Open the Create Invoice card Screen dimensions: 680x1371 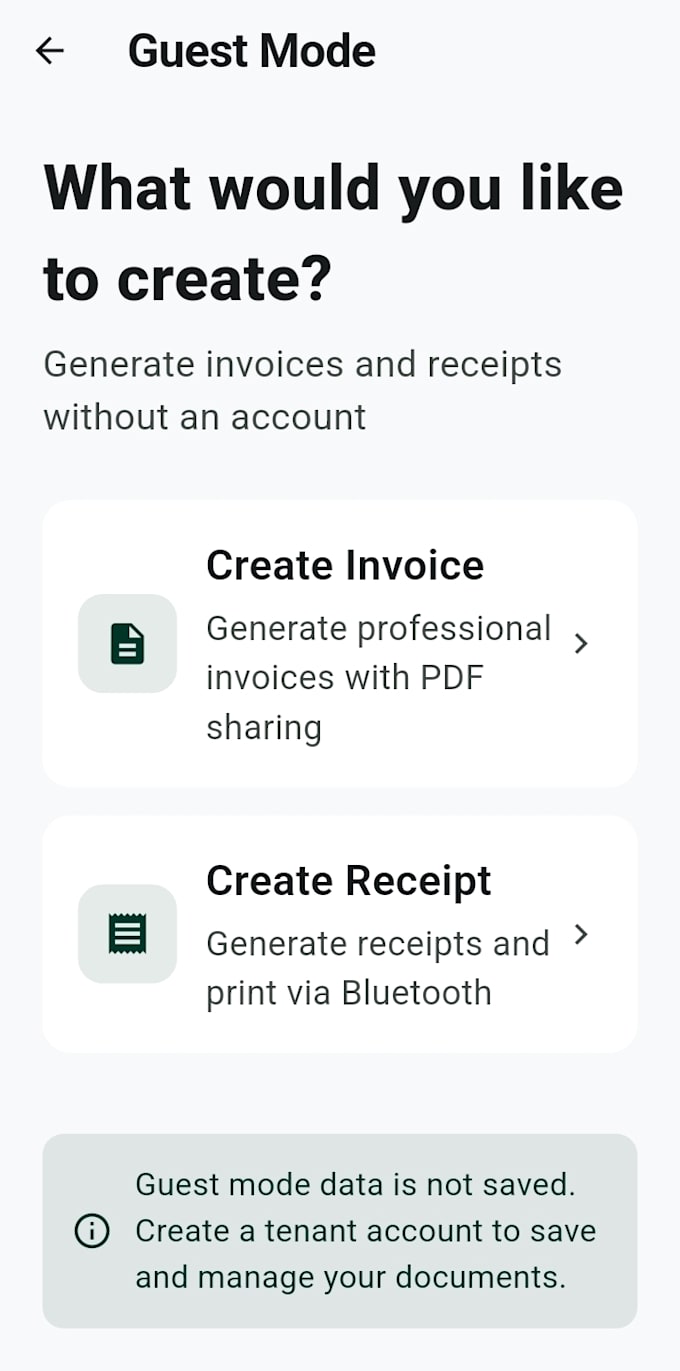(x=339, y=644)
